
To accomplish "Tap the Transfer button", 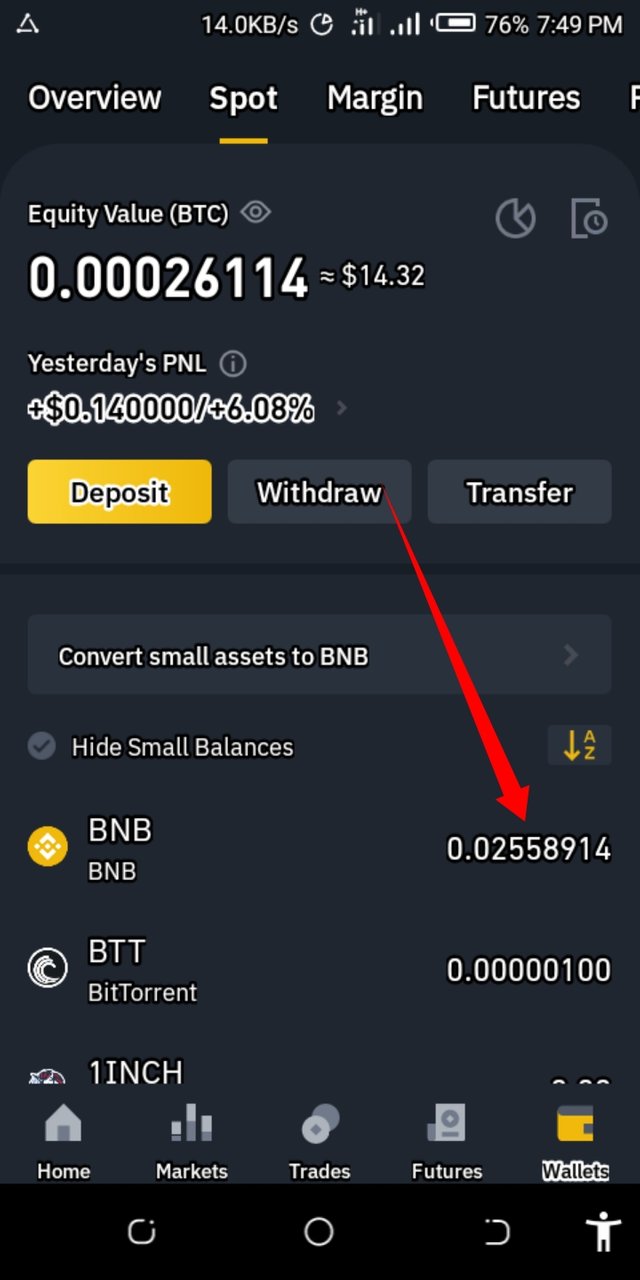I will point(519,492).
